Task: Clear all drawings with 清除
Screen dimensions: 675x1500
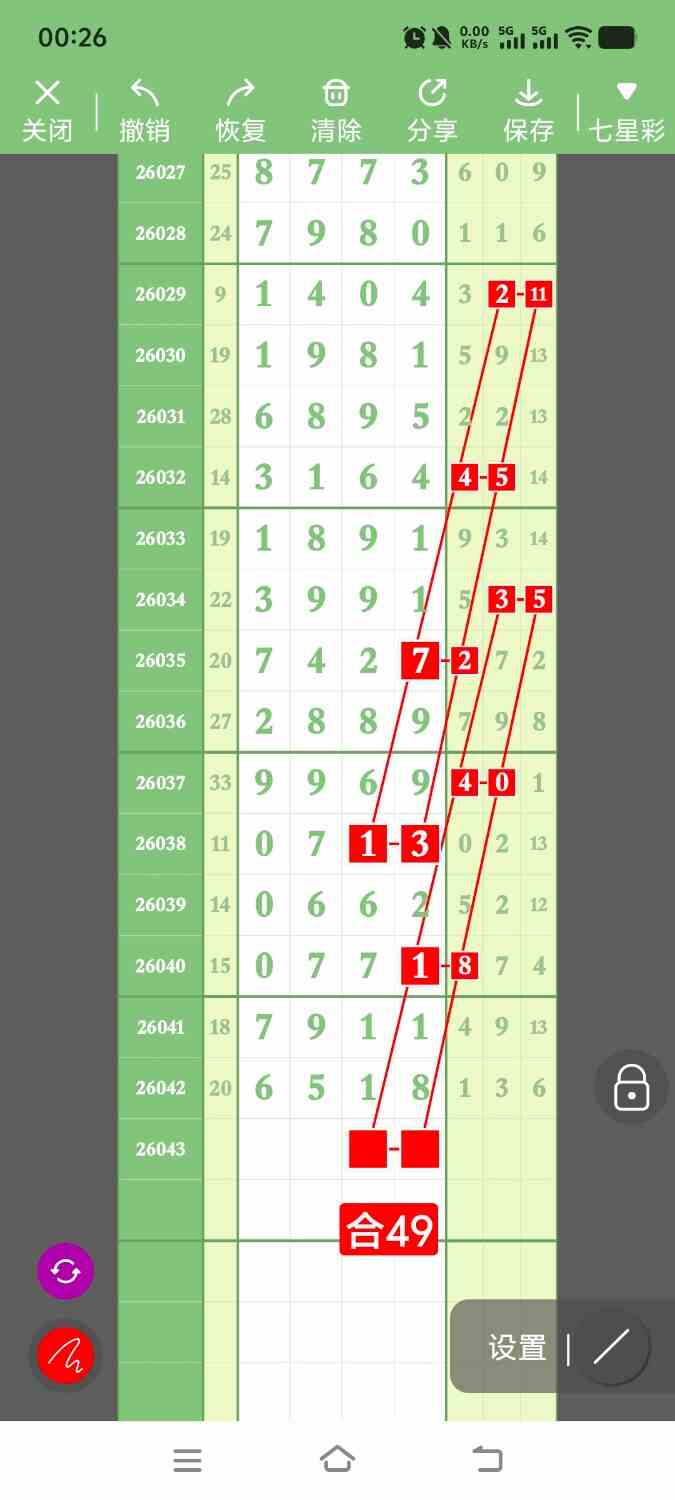Action: coord(336,112)
